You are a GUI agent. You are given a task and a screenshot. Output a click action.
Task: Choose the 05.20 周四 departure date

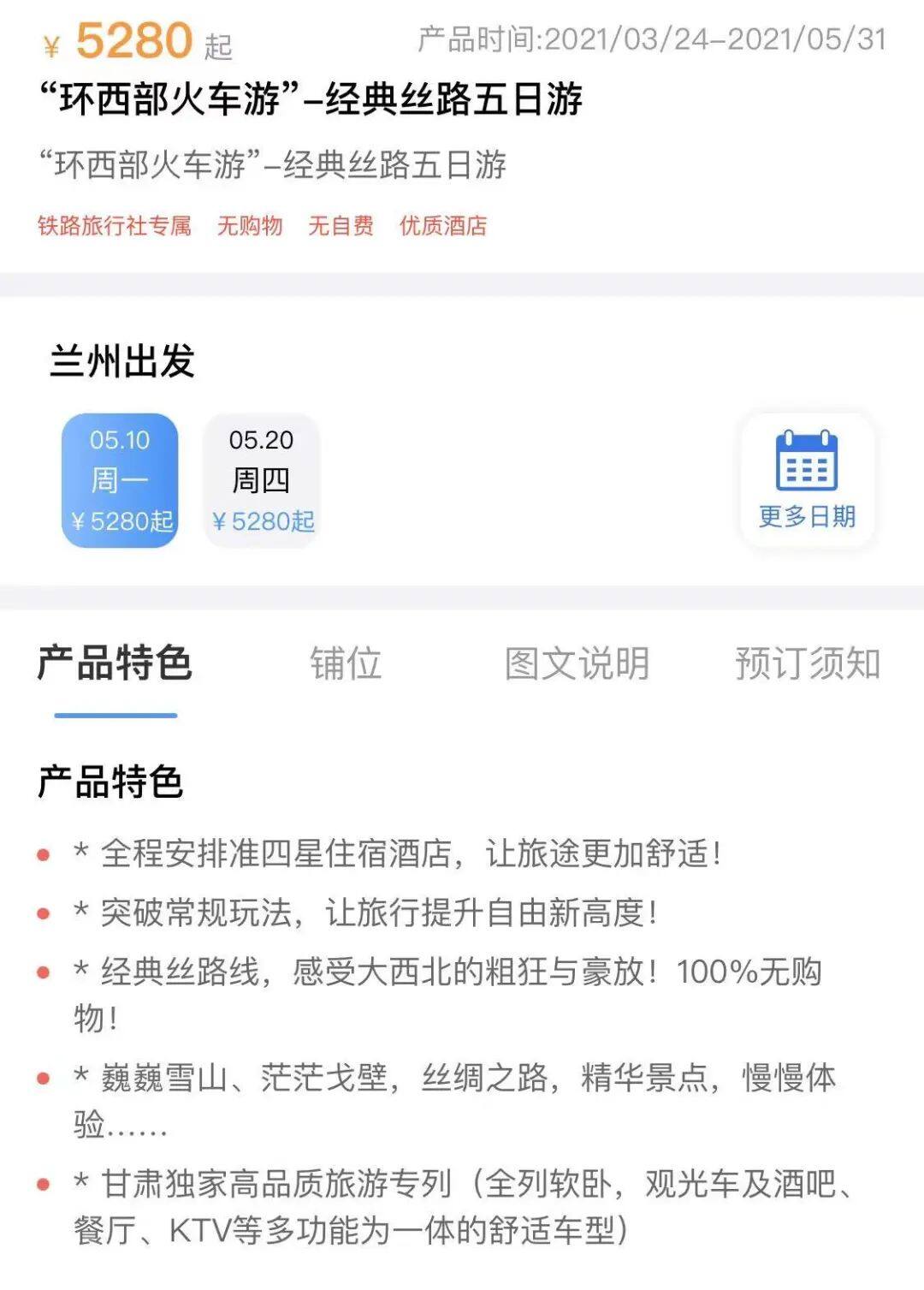pyautogui.click(x=262, y=480)
